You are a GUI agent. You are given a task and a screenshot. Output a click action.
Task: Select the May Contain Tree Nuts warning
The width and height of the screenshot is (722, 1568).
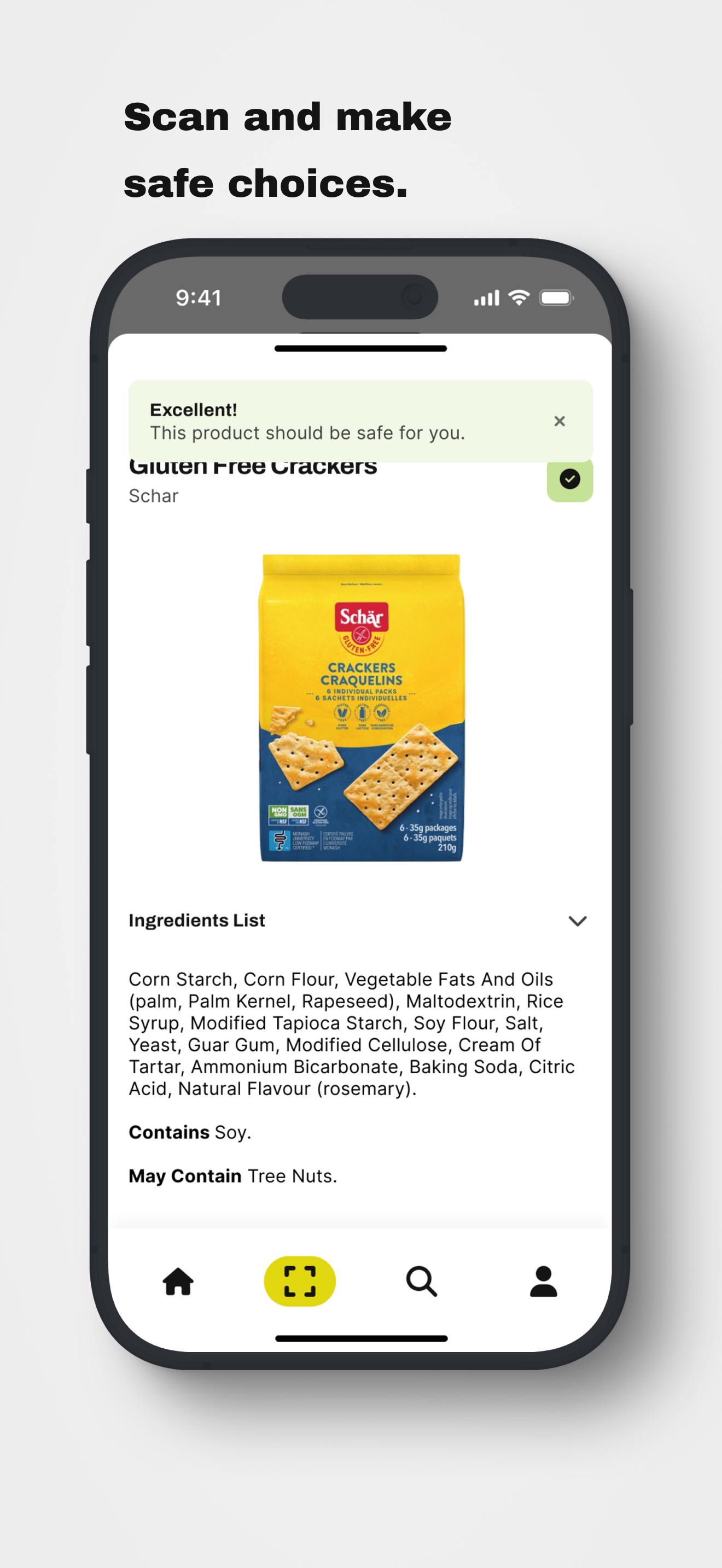232,1176
